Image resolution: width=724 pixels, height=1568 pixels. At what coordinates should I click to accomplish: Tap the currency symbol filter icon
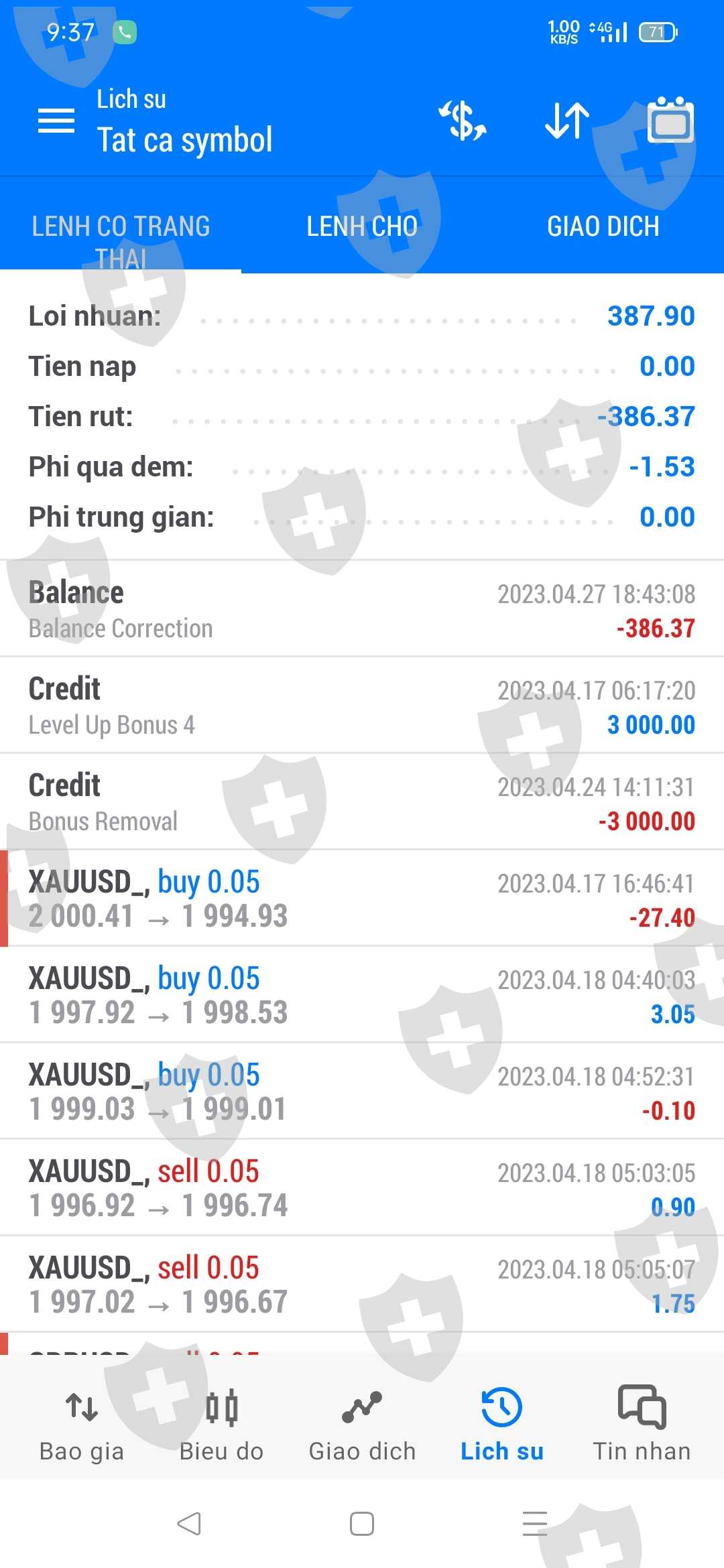(463, 121)
